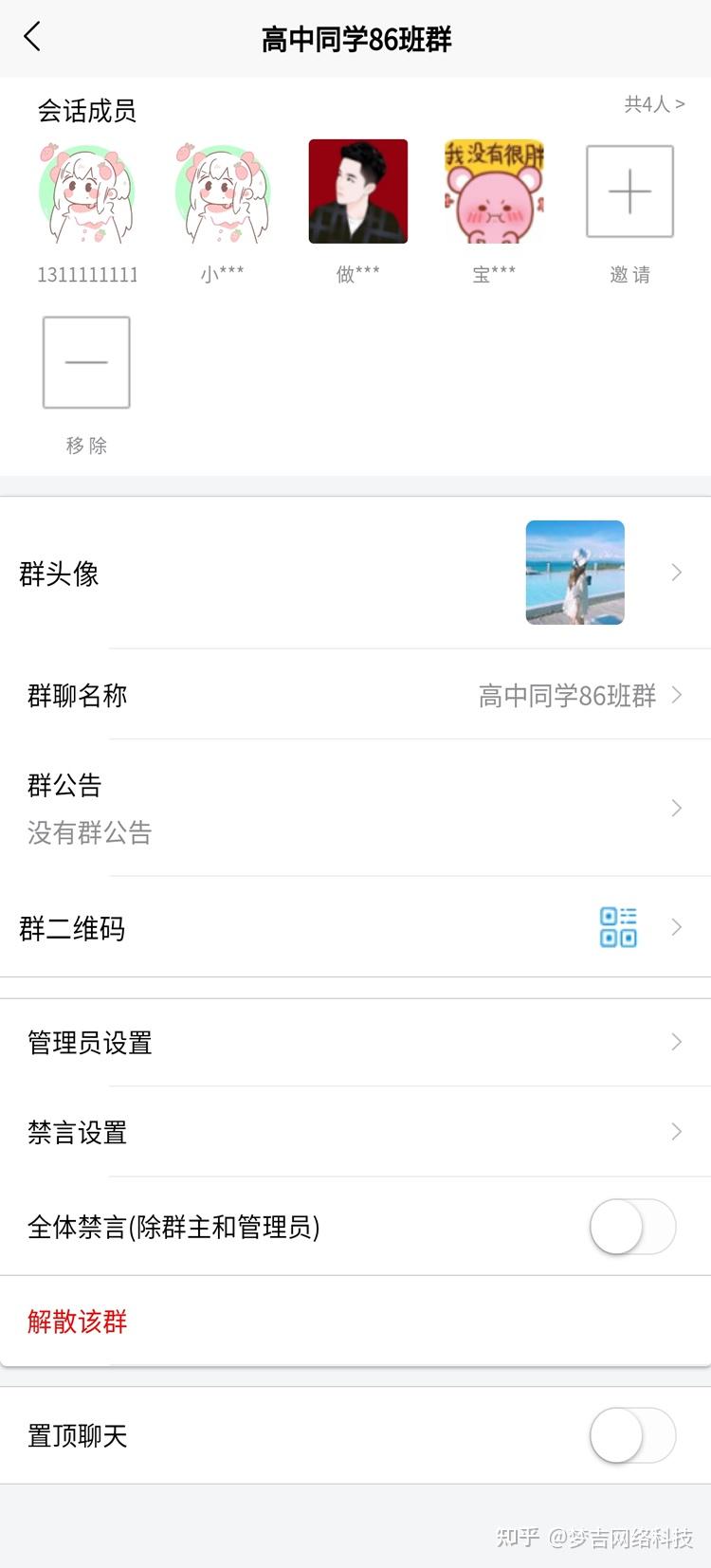View all members via 共4人
711x1568 pixels.
click(653, 104)
